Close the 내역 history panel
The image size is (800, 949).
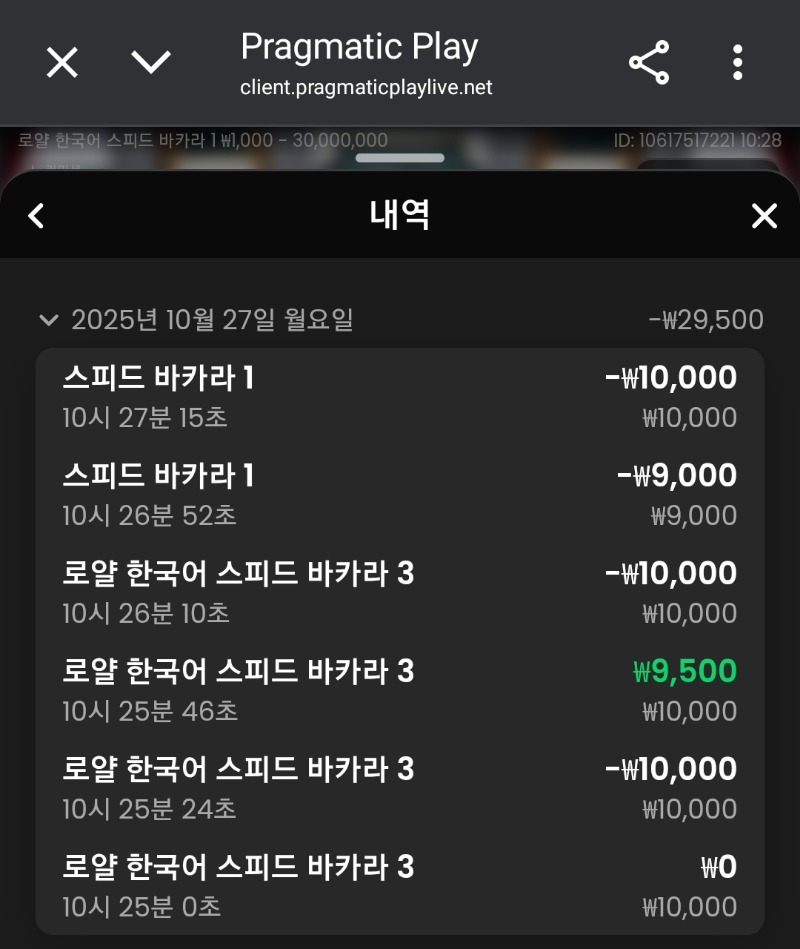764,215
